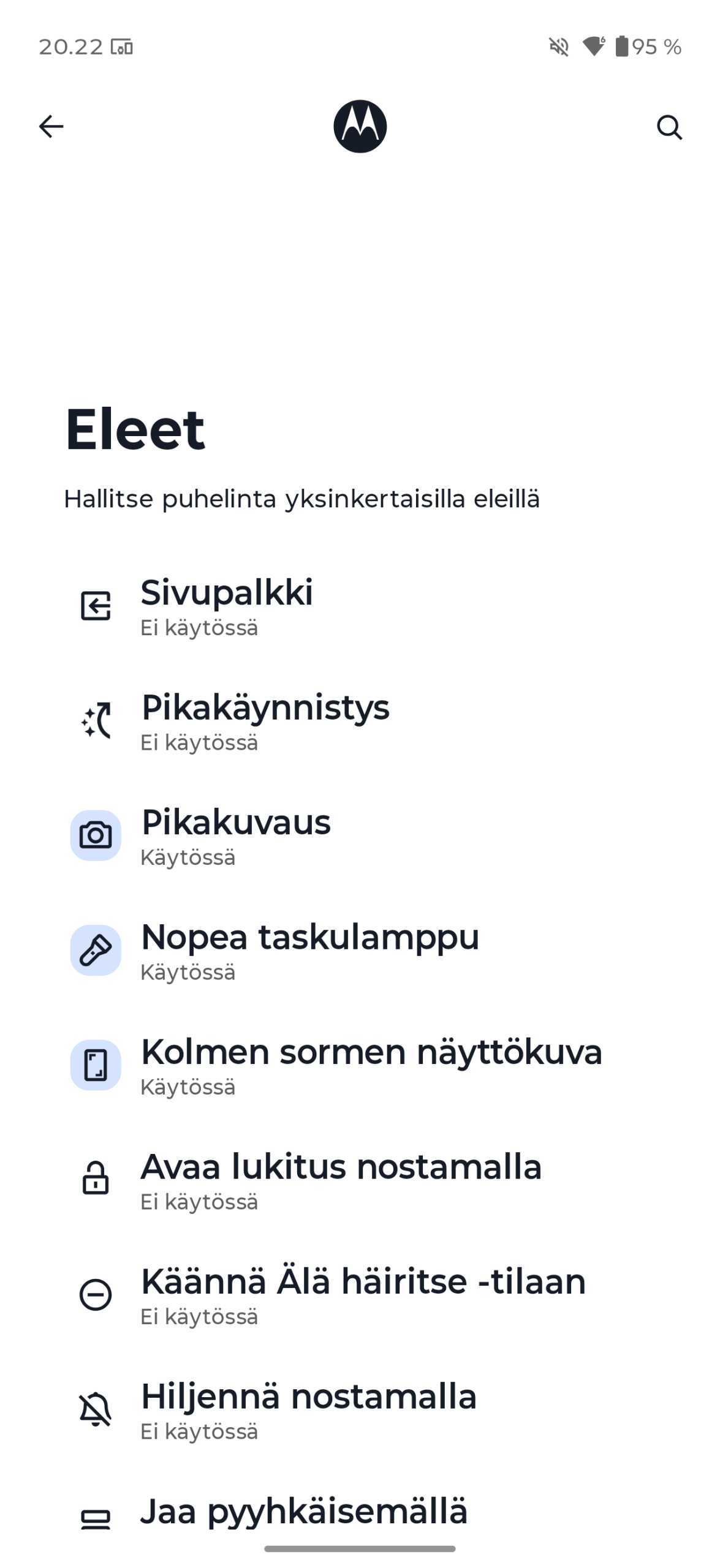This screenshot has height=1568, width=720.
Task: Open Jaa pyyhkäisemällä gesture
Action: (360, 1513)
